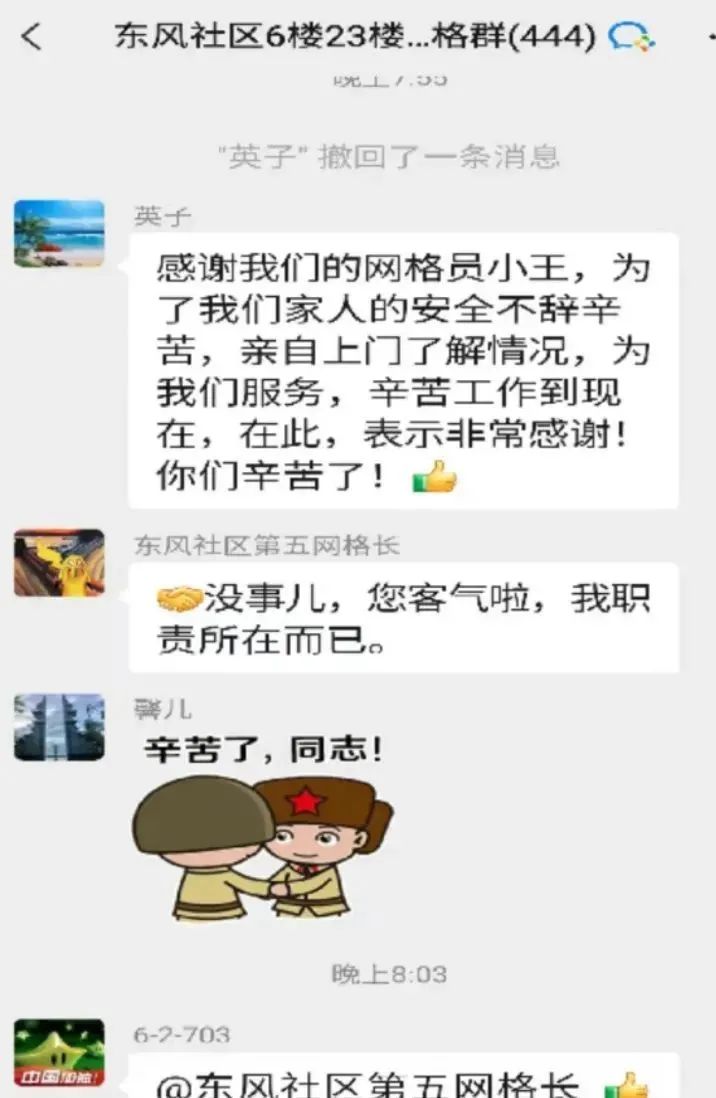Tap the avatar beside the 辛苦了同志 sticker
This screenshot has width=716, height=1098.
coord(59,727)
